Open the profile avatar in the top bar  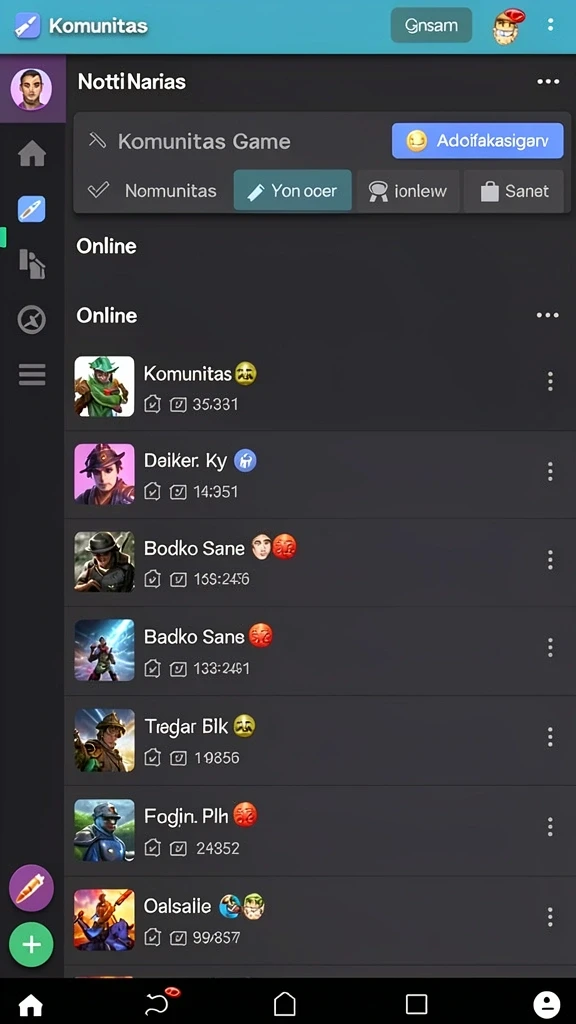508,27
